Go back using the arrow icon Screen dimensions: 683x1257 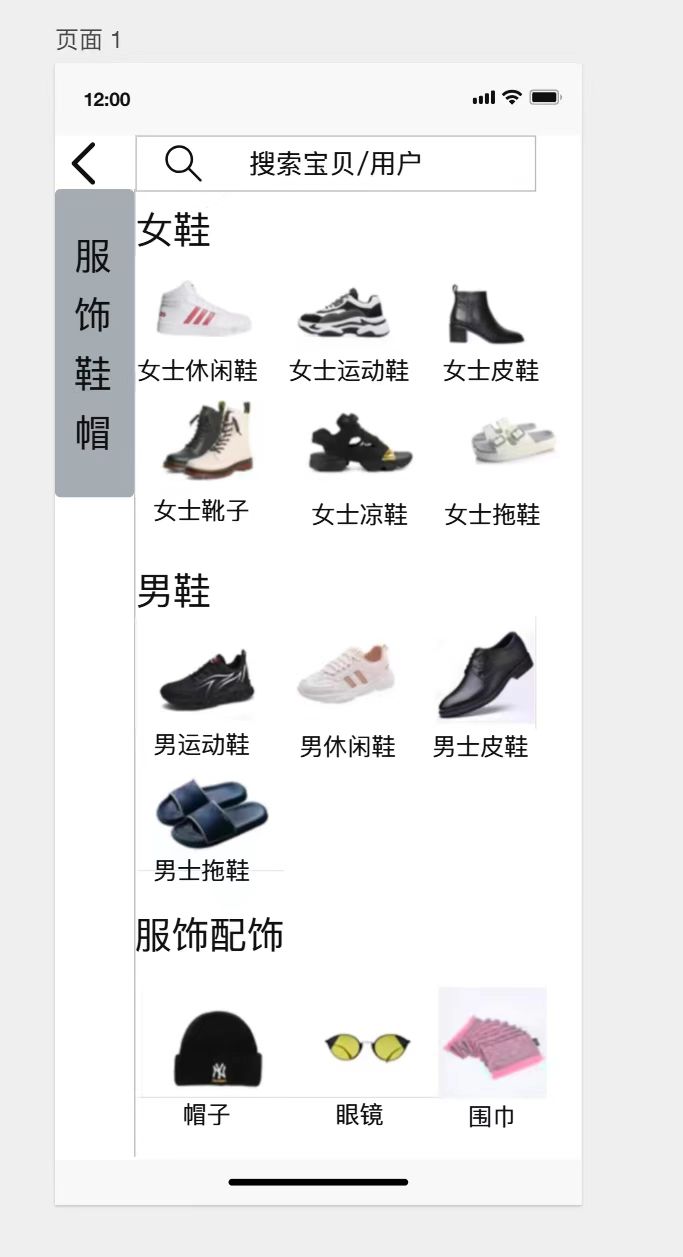(84, 163)
